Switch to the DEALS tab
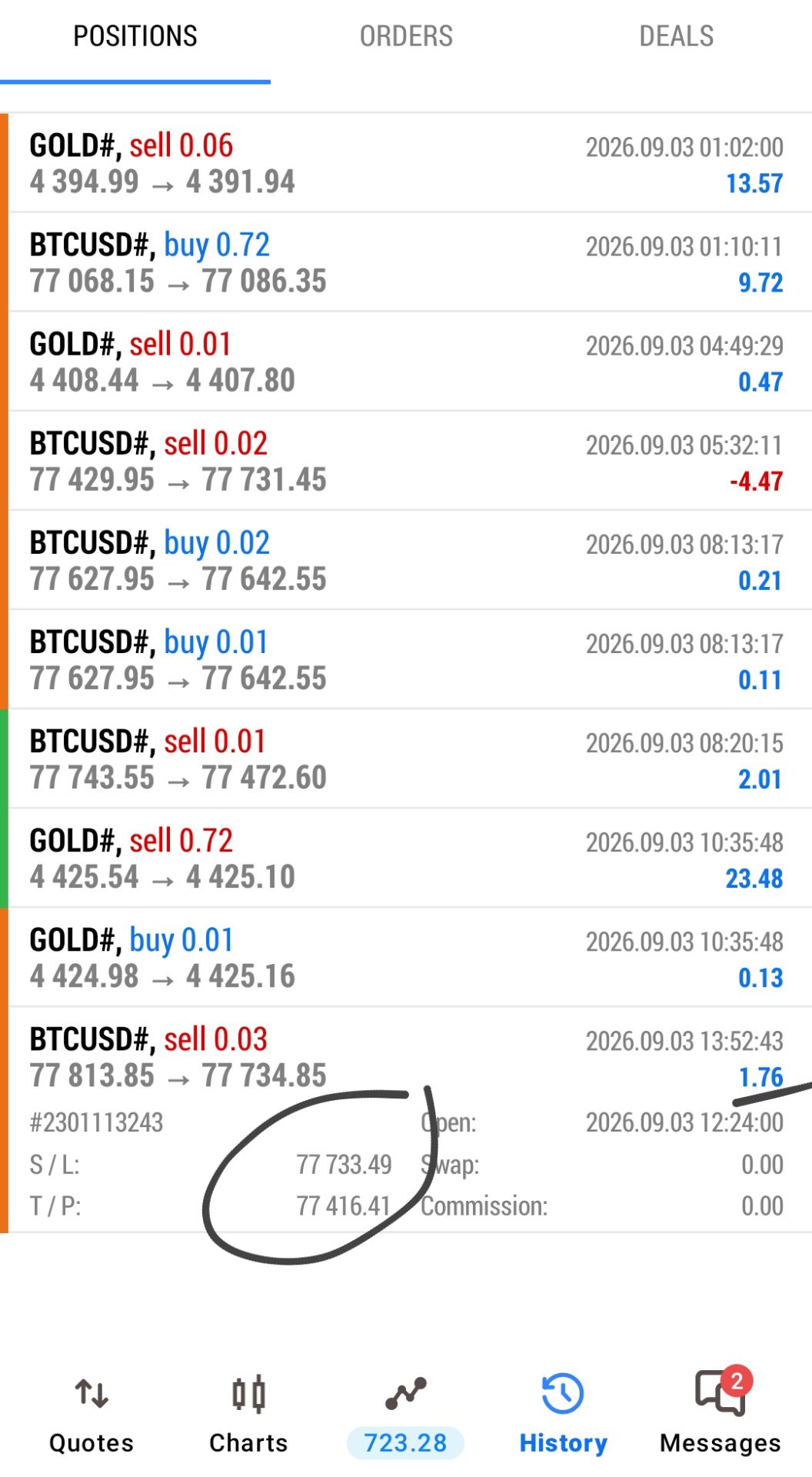812x1477 pixels. pos(677,36)
